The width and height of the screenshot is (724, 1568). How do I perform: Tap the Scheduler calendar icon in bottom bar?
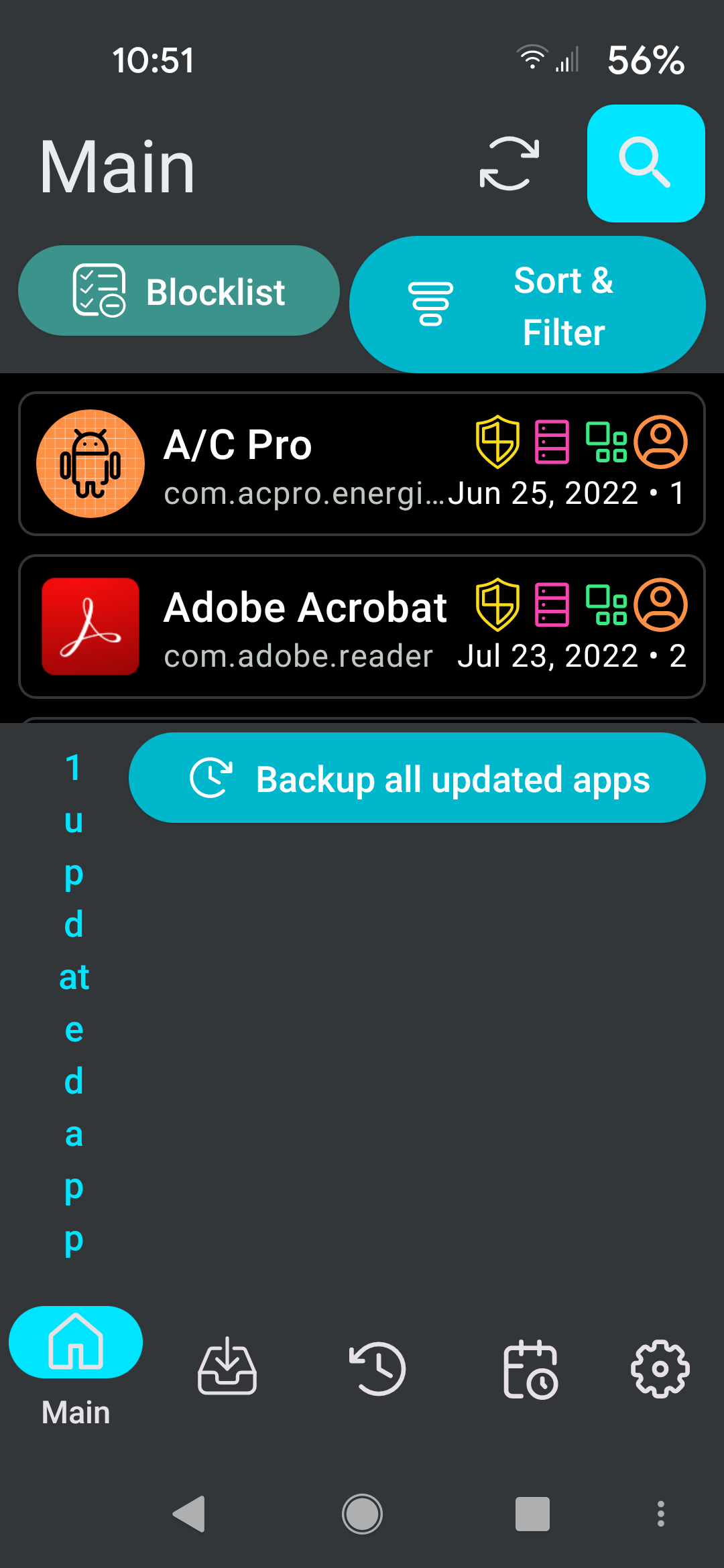click(x=529, y=1370)
